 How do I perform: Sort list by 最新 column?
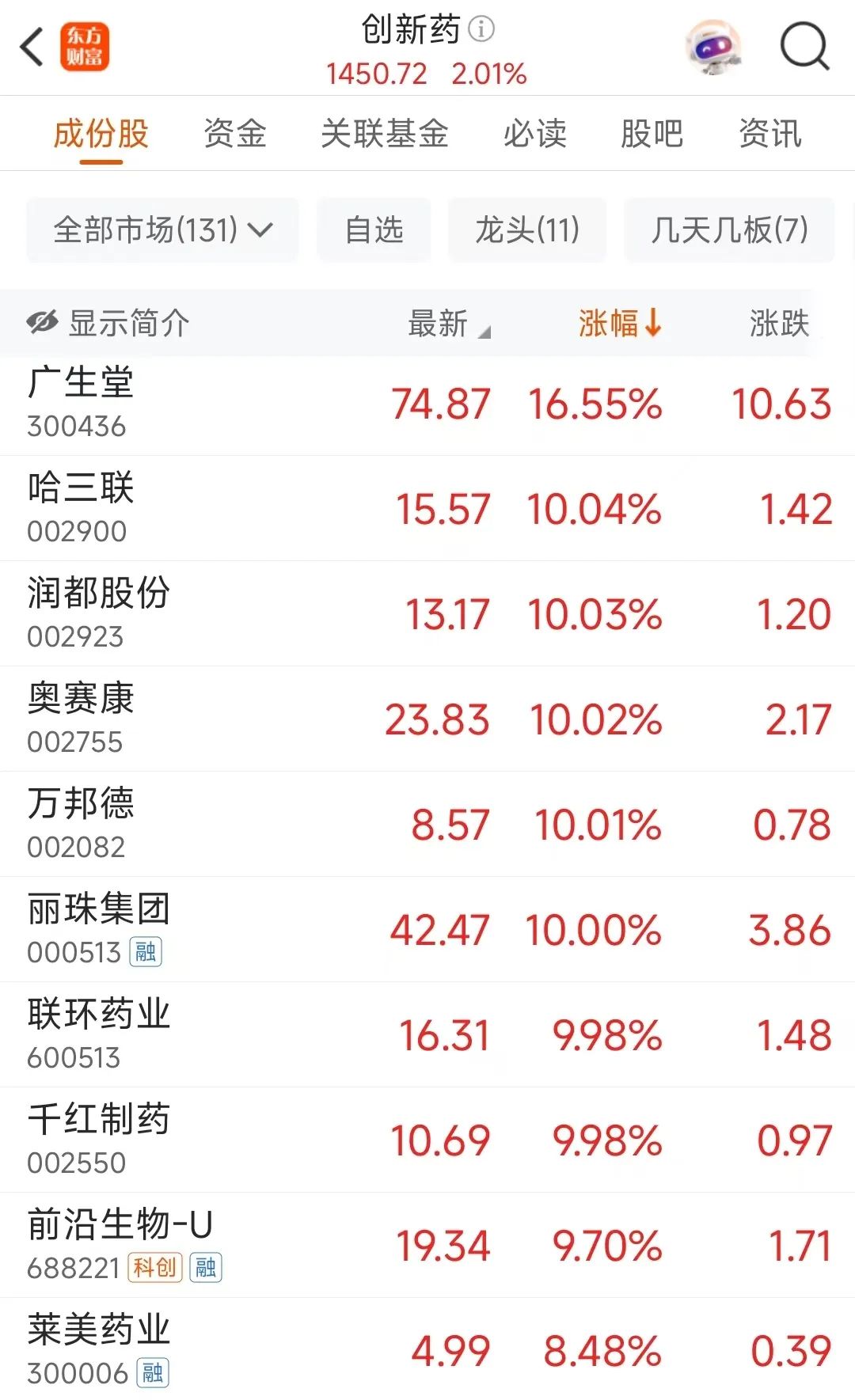point(448,324)
